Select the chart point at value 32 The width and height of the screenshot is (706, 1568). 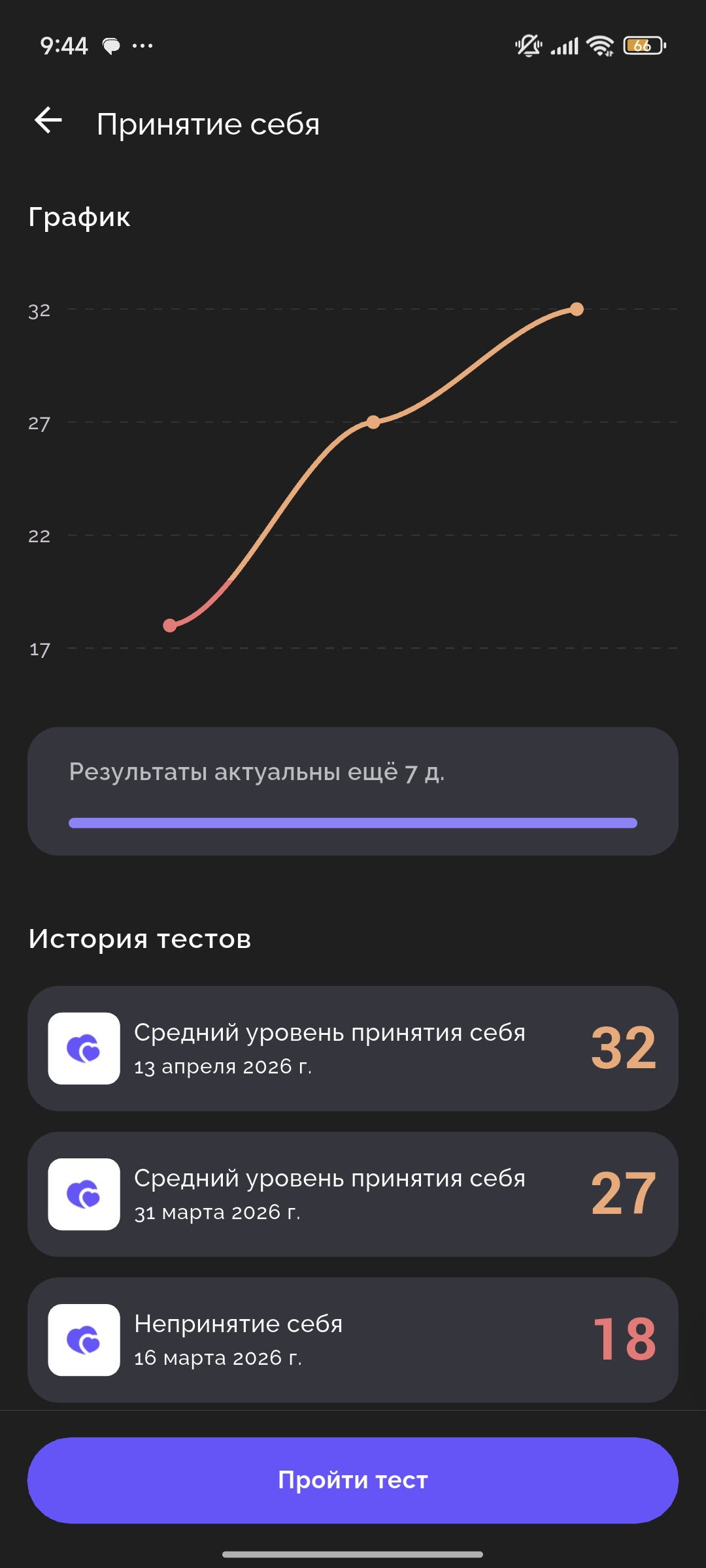click(x=577, y=309)
